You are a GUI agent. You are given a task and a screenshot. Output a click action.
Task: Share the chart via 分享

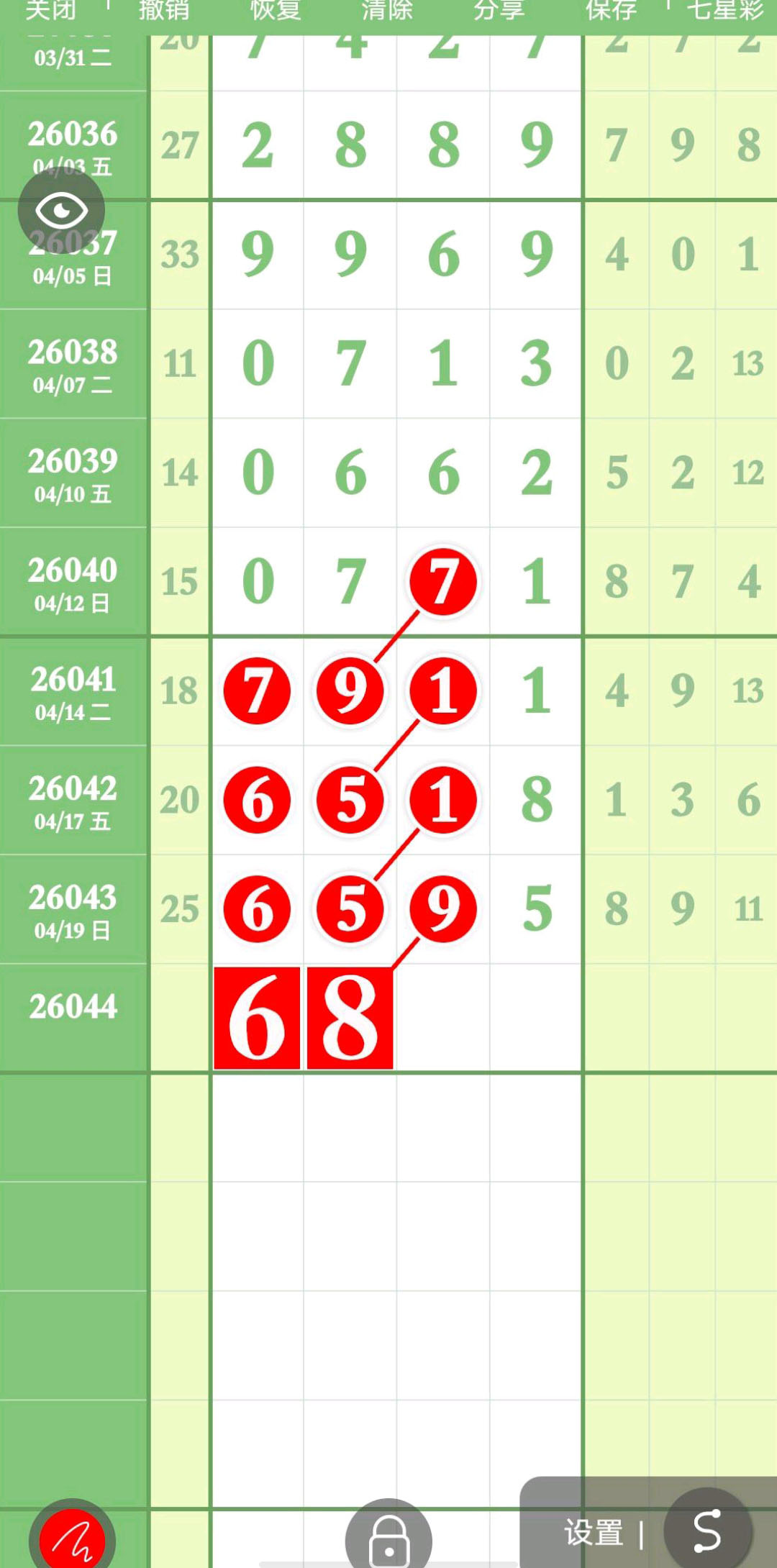point(499,10)
